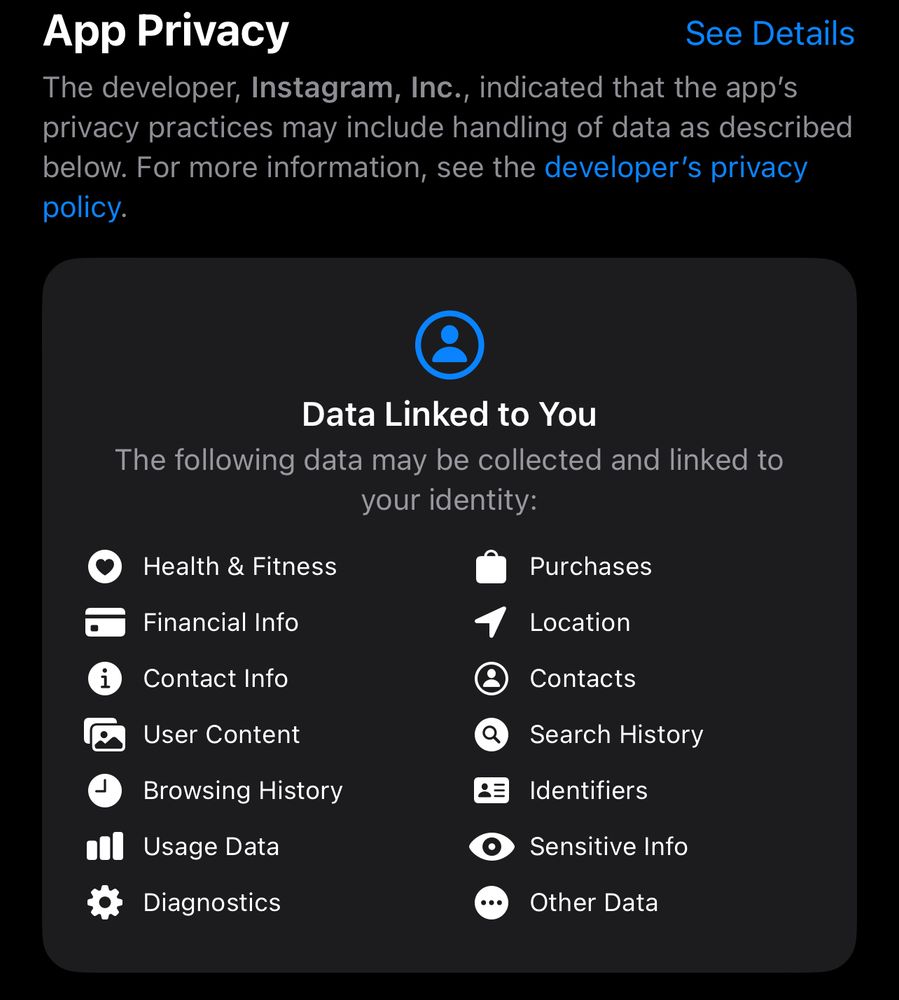Click the blue Data Linked to You person icon
Screen dimensions: 899x1000
[449, 344]
